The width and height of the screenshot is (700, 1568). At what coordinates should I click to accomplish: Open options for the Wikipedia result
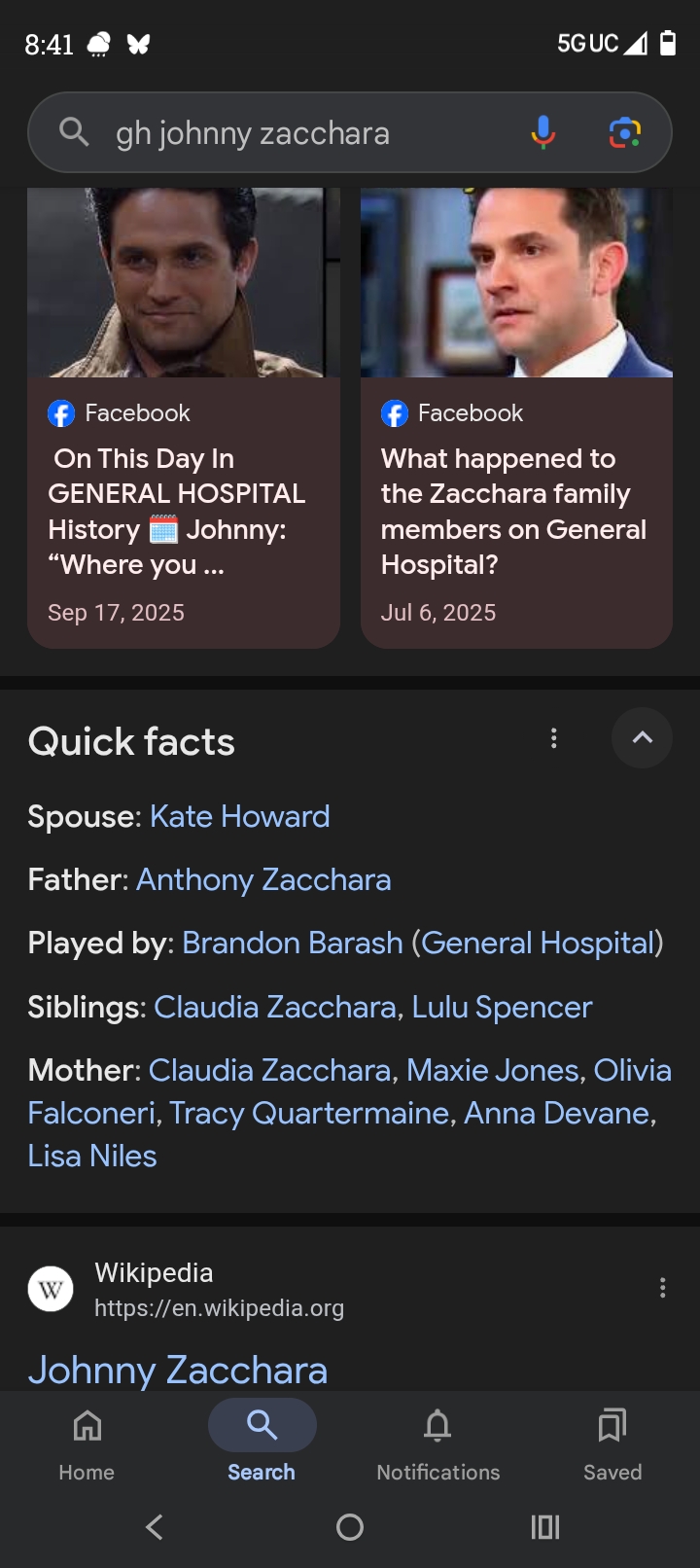(662, 1288)
